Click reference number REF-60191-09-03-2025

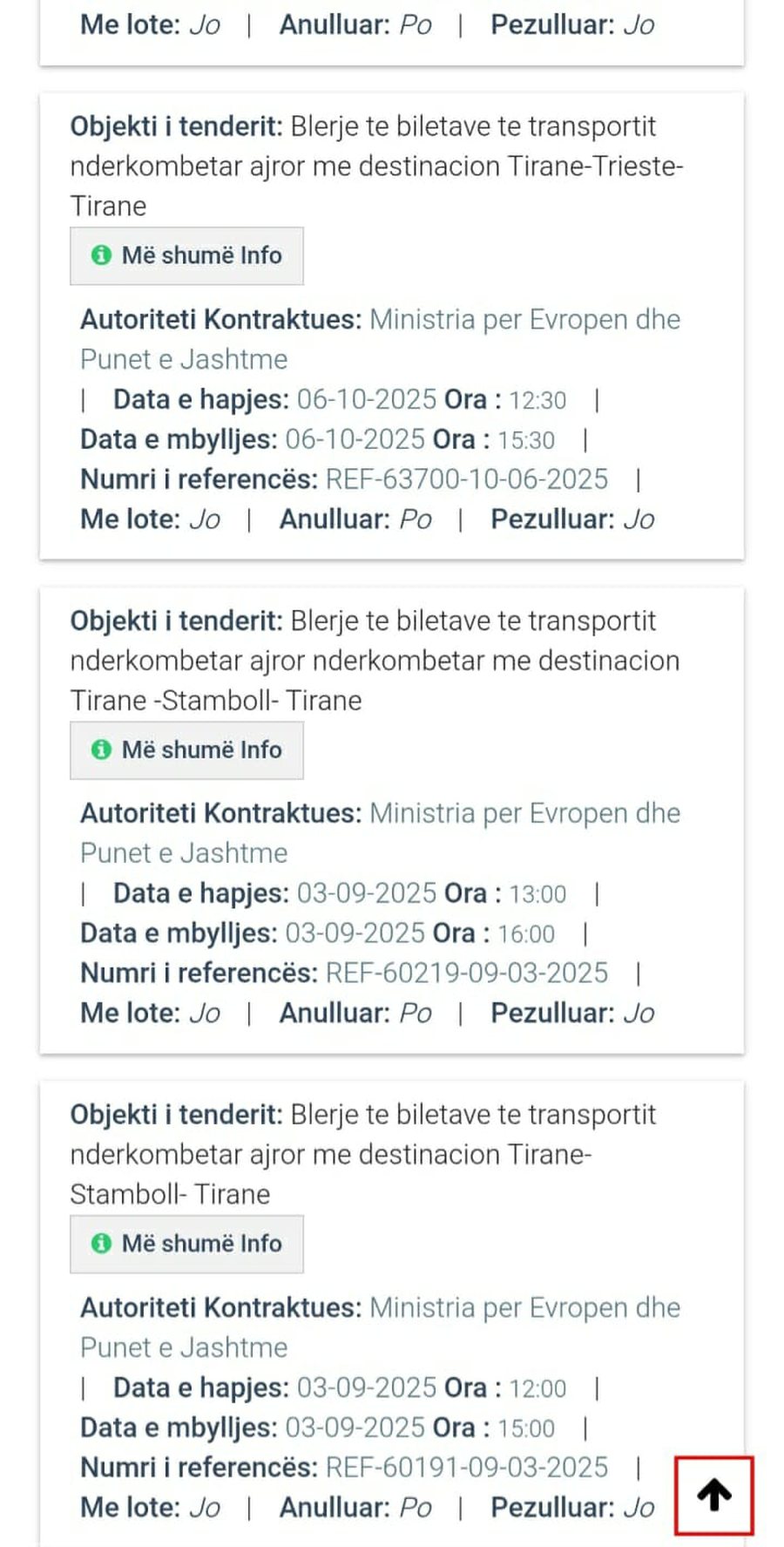click(469, 1467)
